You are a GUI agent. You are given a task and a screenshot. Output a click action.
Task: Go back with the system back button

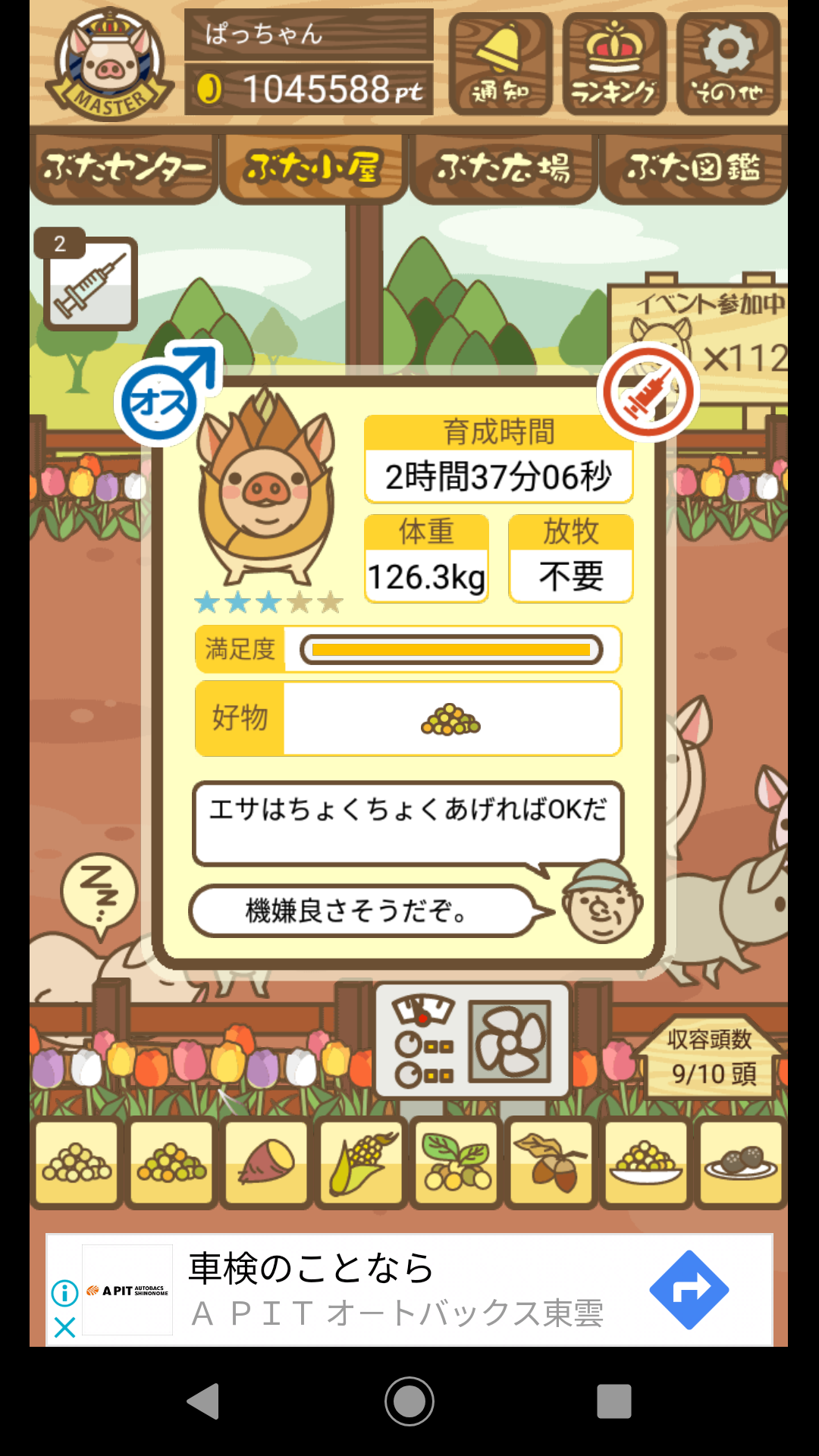click(203, 1401)
